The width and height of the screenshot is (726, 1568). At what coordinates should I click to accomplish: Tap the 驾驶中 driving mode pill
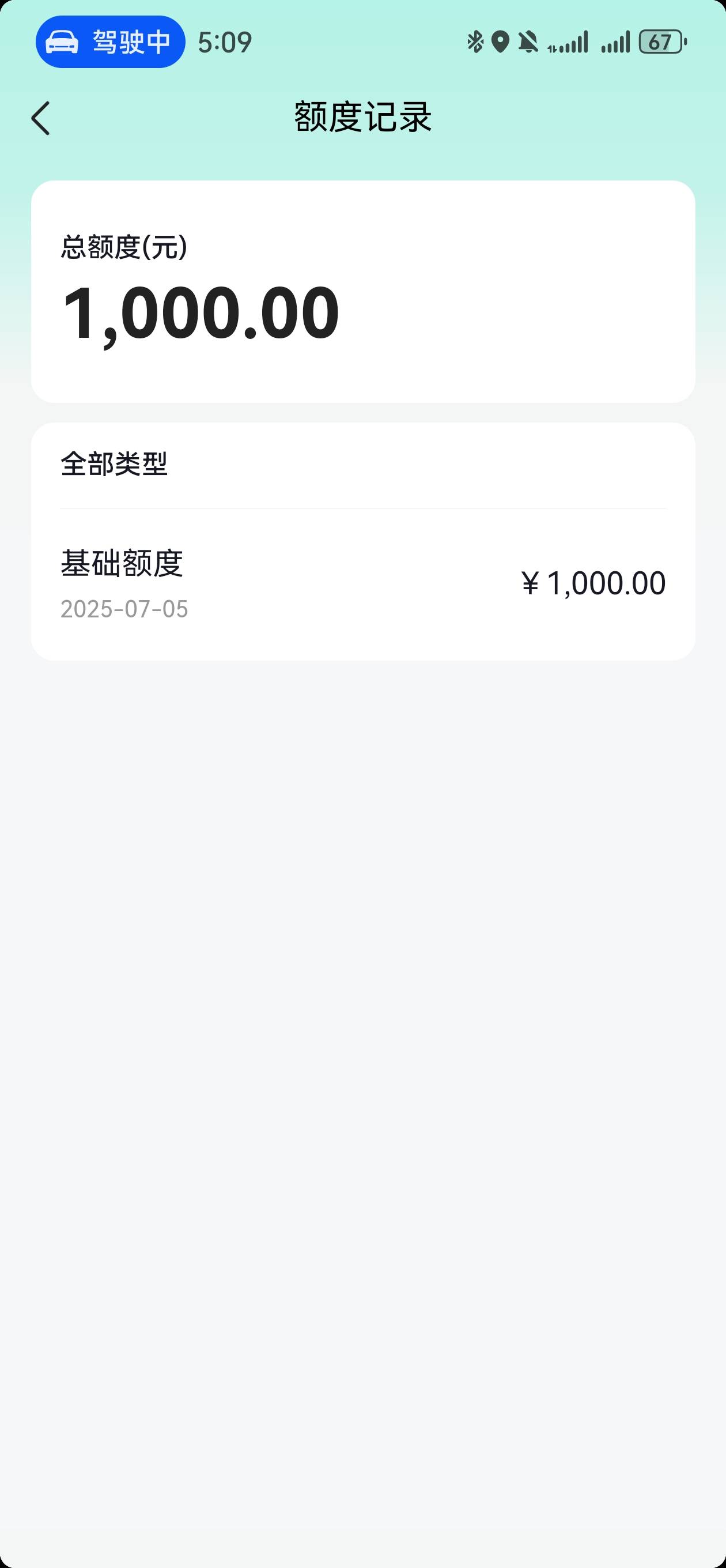(110, 42)
